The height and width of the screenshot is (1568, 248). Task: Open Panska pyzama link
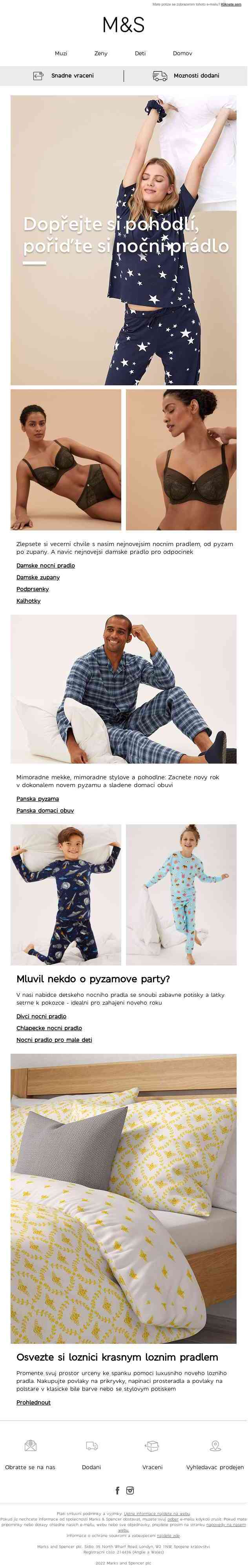[38, 799]
